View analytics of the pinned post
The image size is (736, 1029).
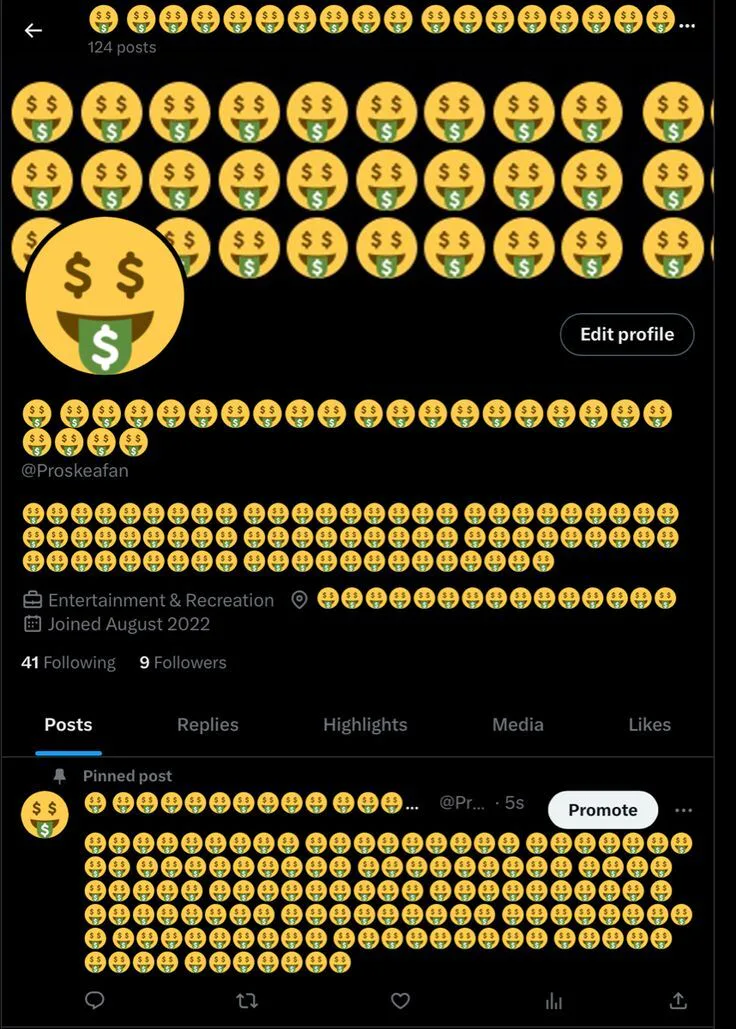(x=554, y=1001)
